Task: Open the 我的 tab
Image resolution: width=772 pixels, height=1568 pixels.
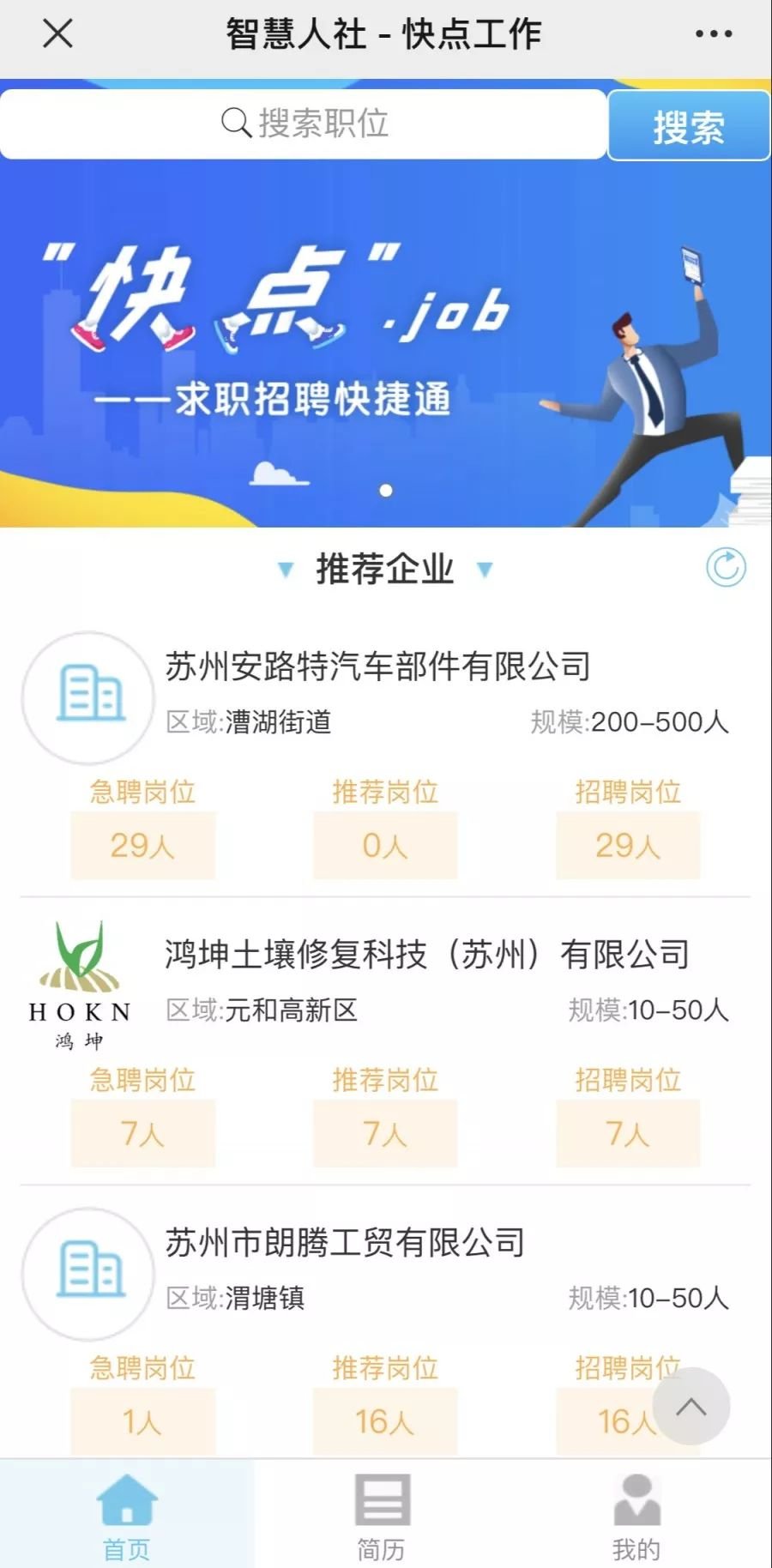Action: pyautogui.click(x=636, y=1516)
